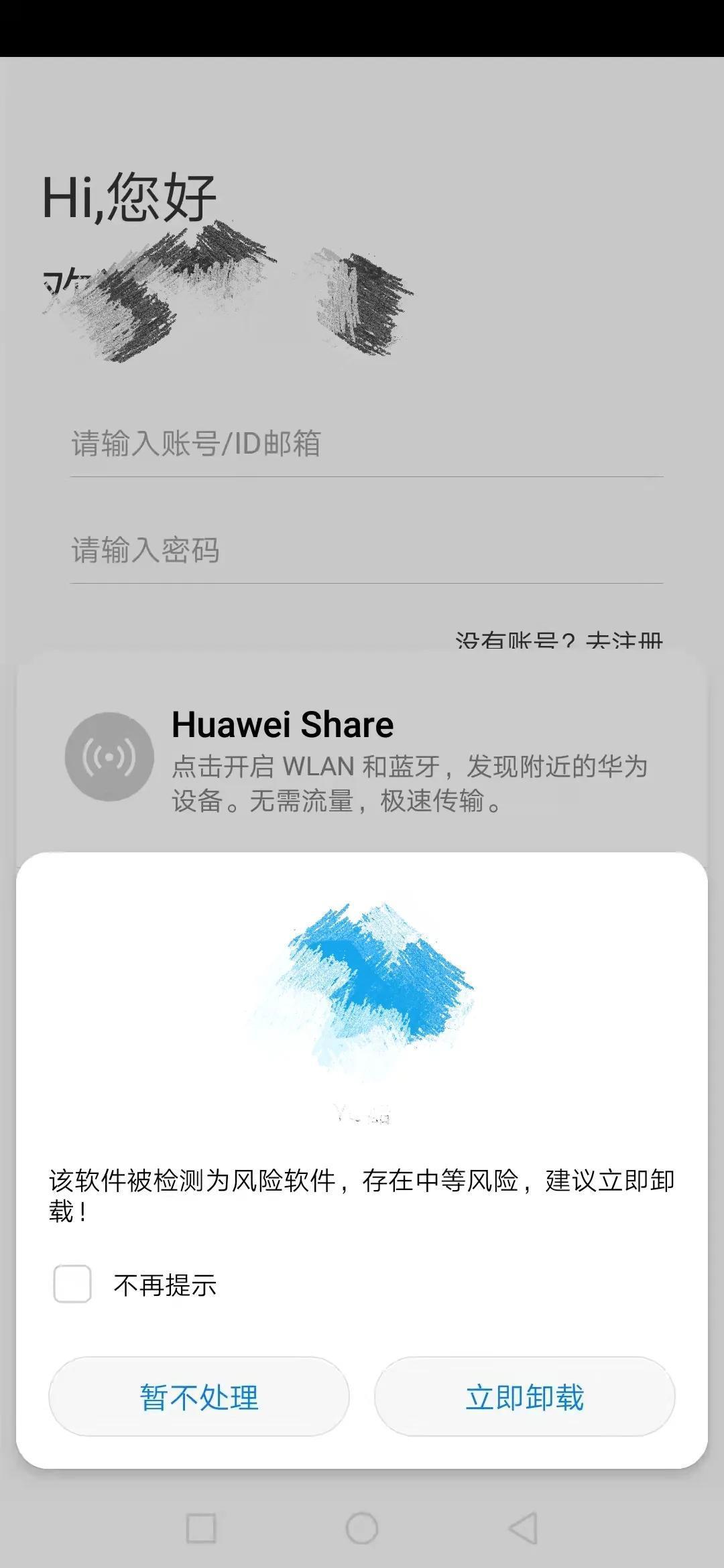The image size is (724, 1568).
Task: Tap the navigation bar back button
Action: (x=524, y=1528)
